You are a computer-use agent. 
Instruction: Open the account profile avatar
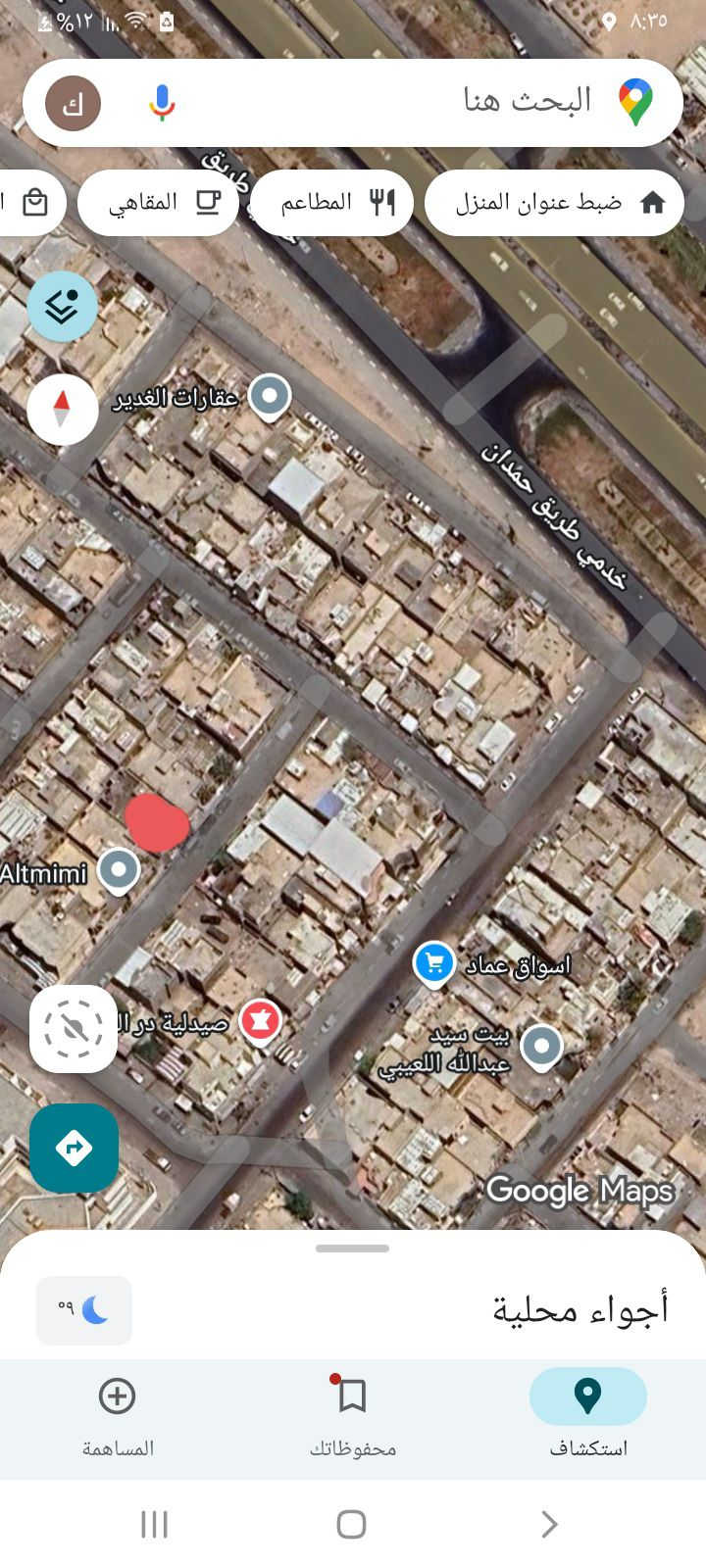click(74, 103)
